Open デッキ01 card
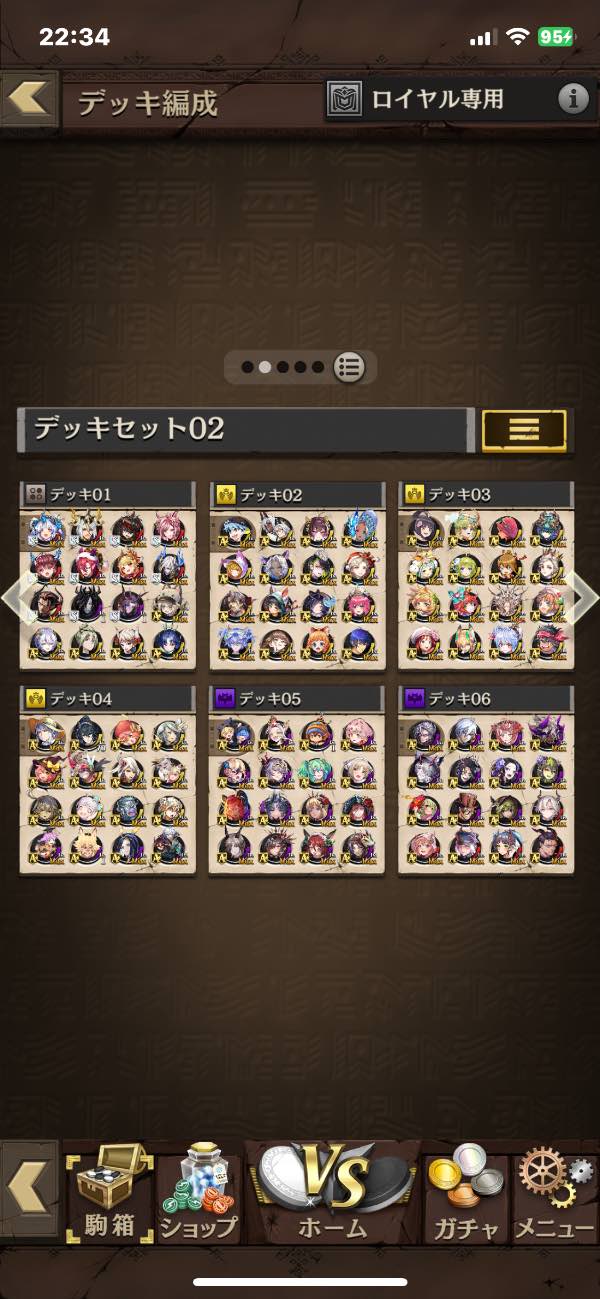Viewport: 600px width, 1299px height. pyautogui.click(x=108, y=576)
